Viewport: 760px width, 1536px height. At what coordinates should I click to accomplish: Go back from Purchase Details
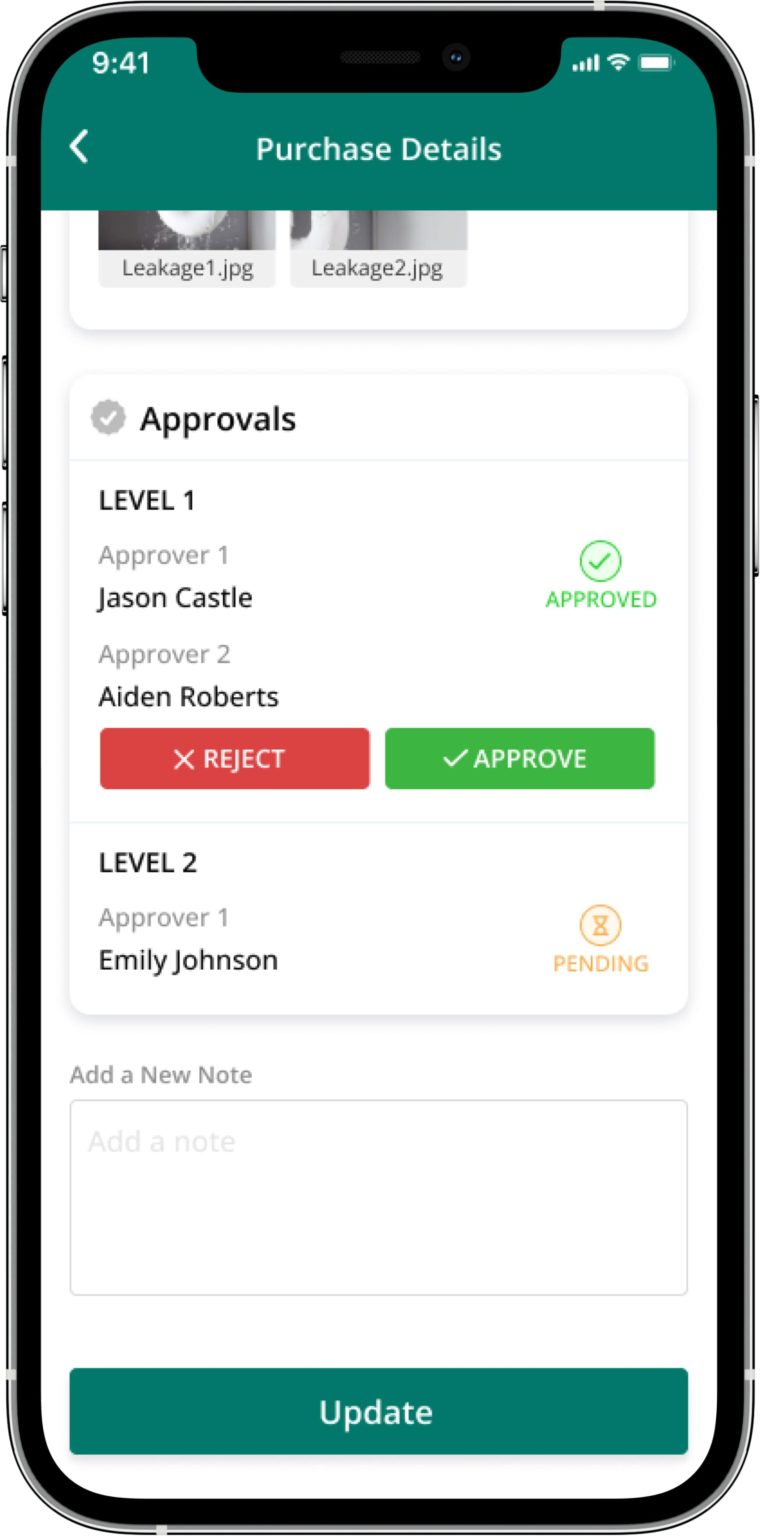[x=79, y=148]
